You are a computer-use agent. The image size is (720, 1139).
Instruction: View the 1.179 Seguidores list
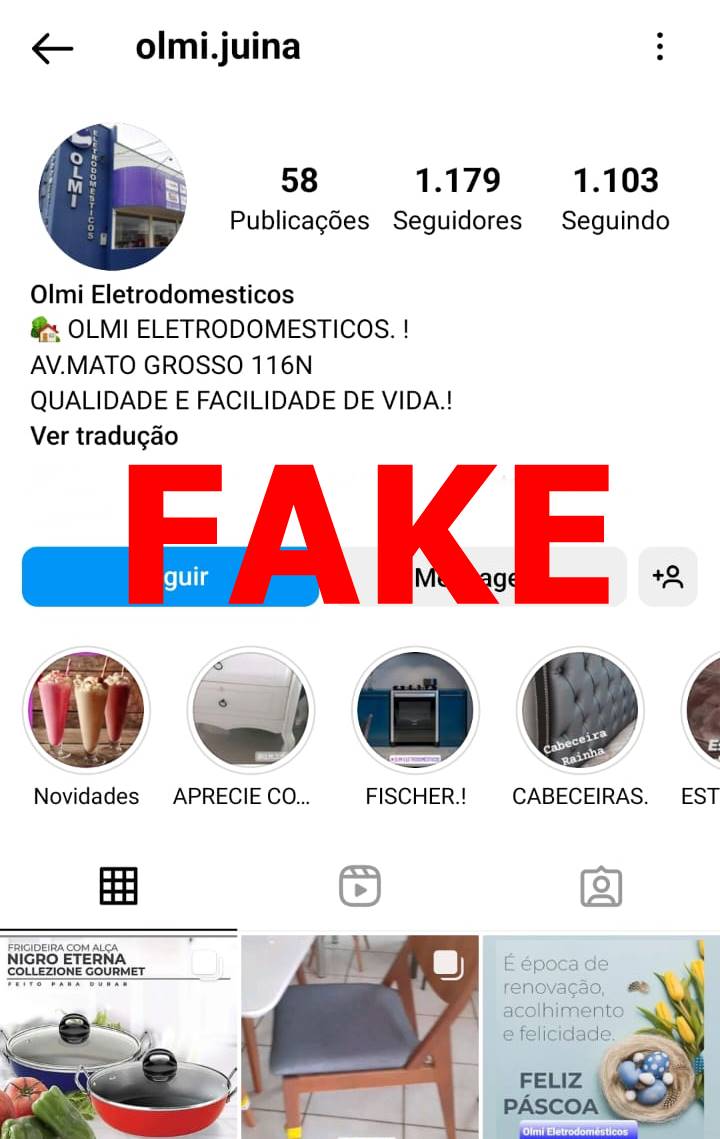457,199
